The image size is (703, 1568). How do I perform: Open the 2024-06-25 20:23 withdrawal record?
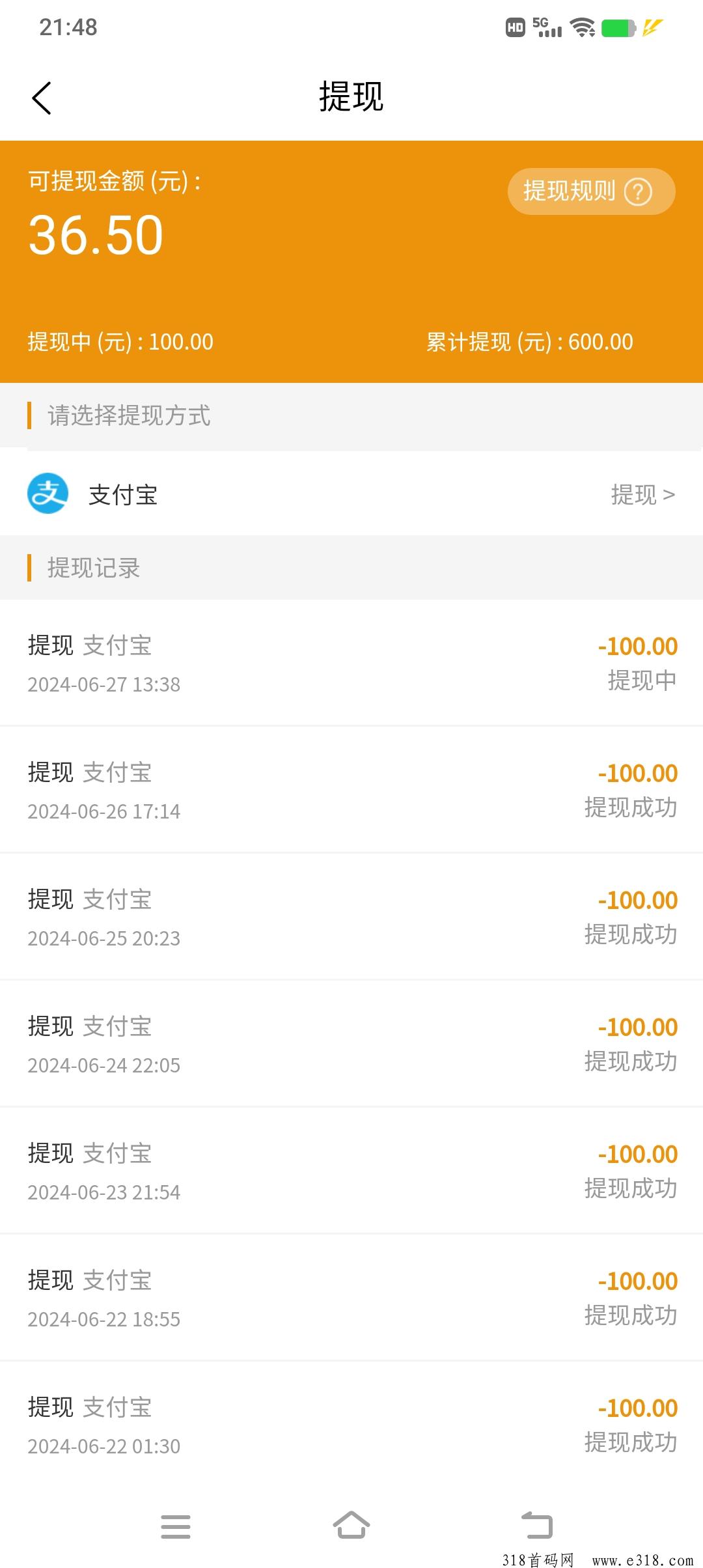coord(351,916)
